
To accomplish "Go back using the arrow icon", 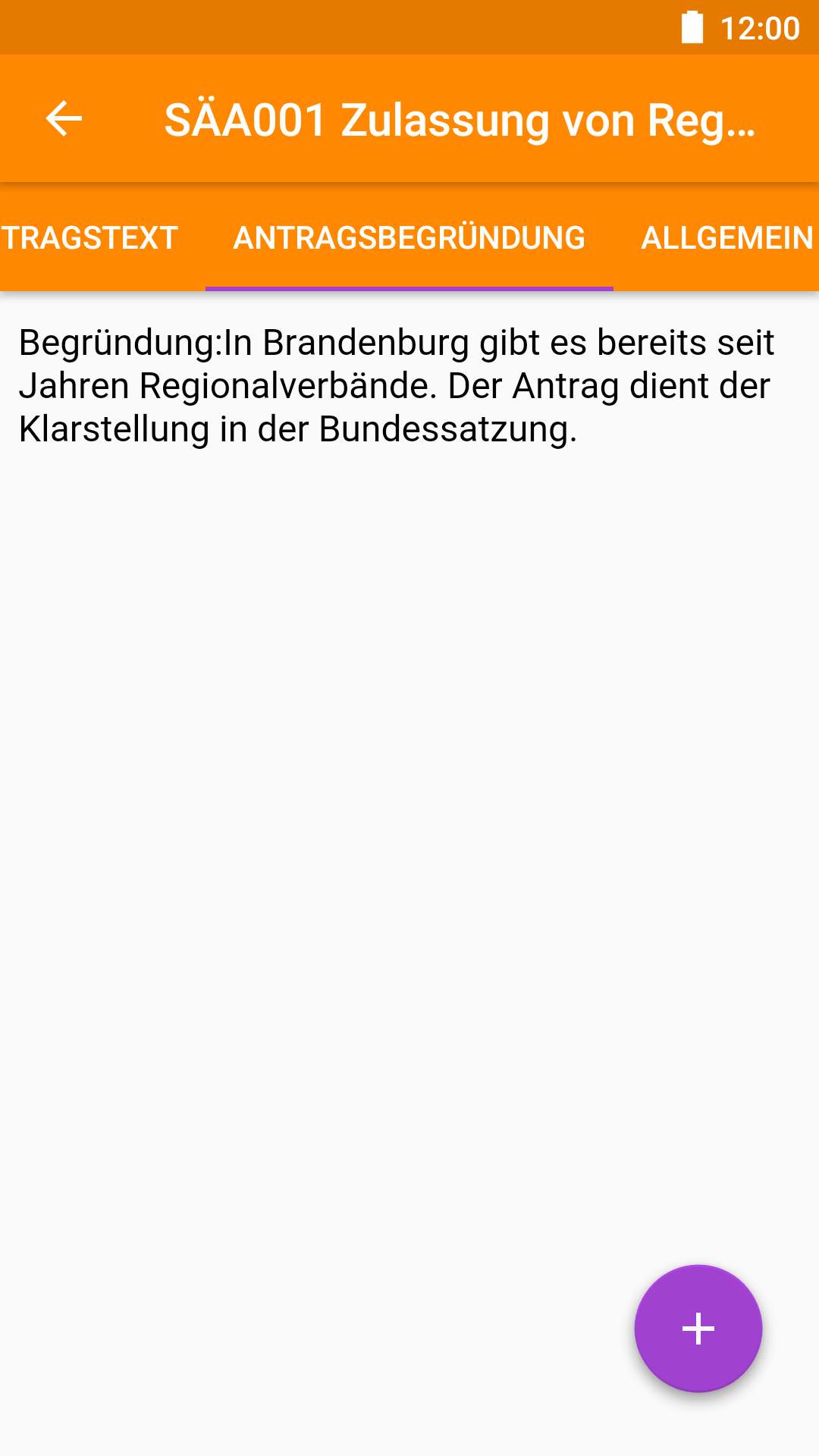I will pos(64,119).
